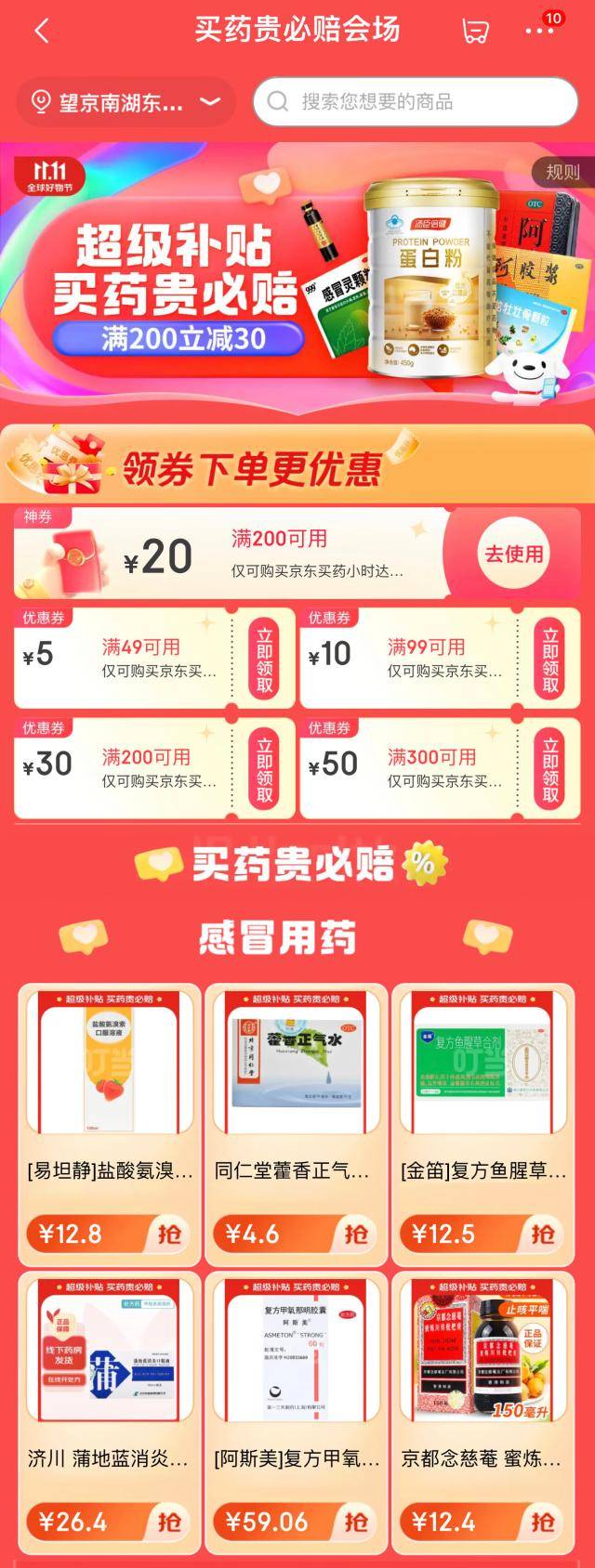This screenshot has width=595, height=1568.
Task: View the 规则 rules on the banner
Action: click(x=562, y=172)
